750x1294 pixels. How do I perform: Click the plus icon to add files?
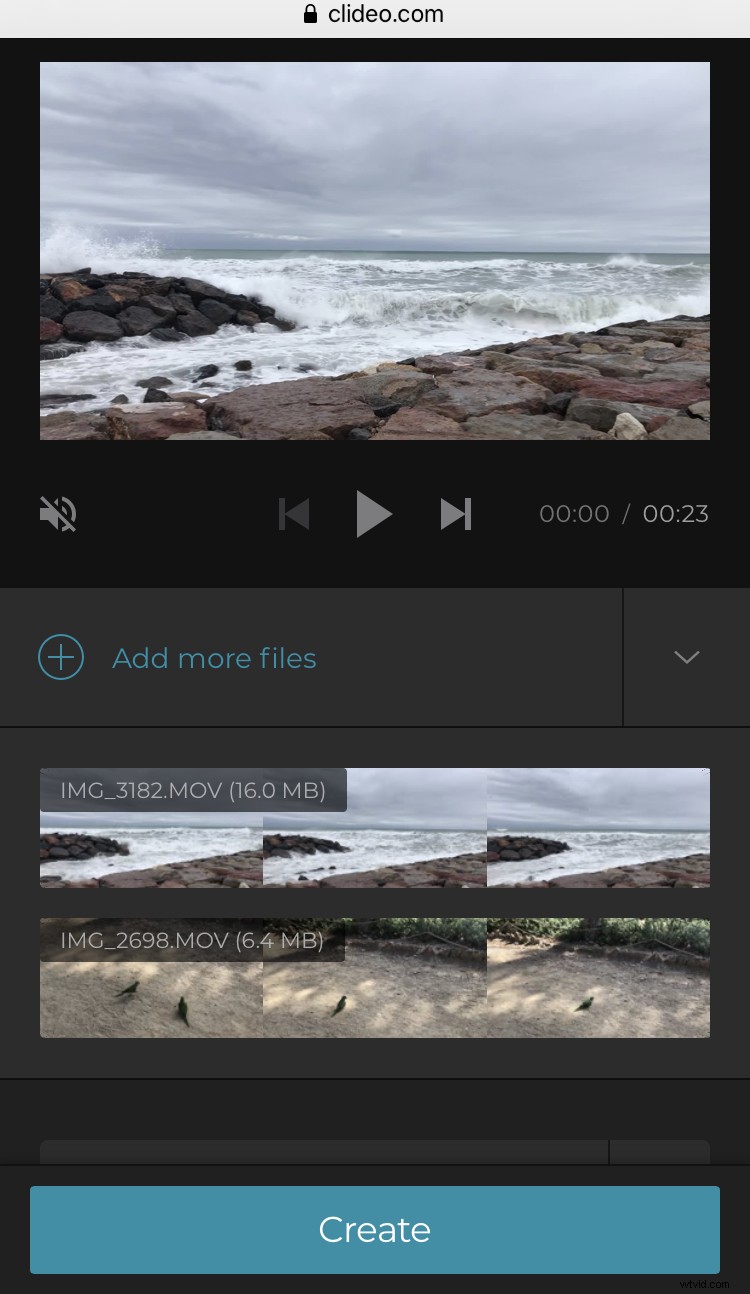point(61,657)
